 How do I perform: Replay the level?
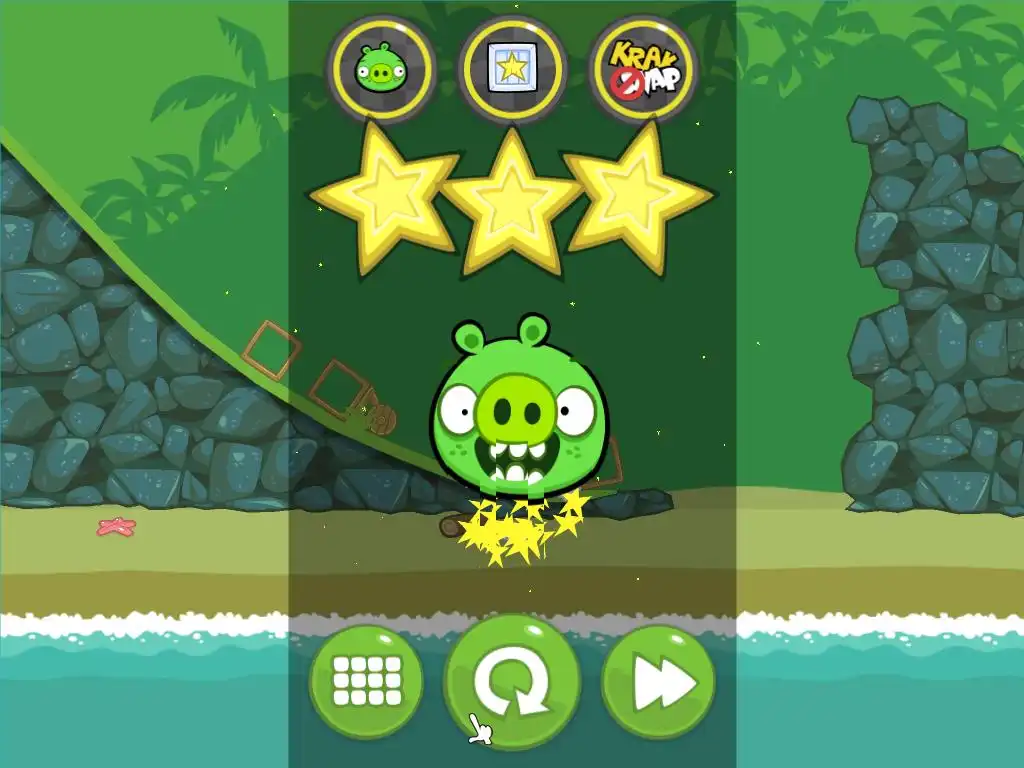(512, 683)
